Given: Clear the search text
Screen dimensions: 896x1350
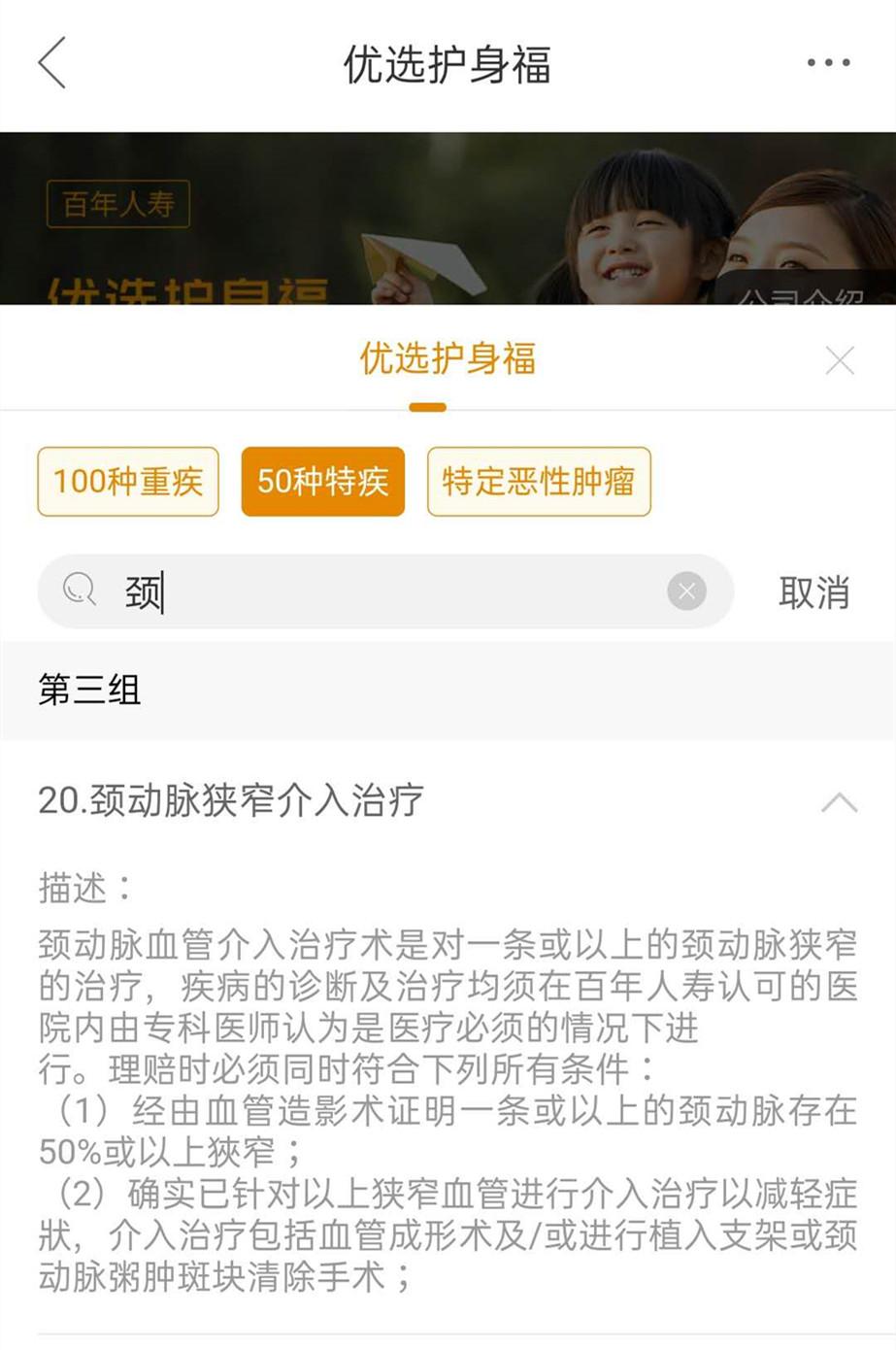Looking at the screenshot, I should click(x=686, y=591).
